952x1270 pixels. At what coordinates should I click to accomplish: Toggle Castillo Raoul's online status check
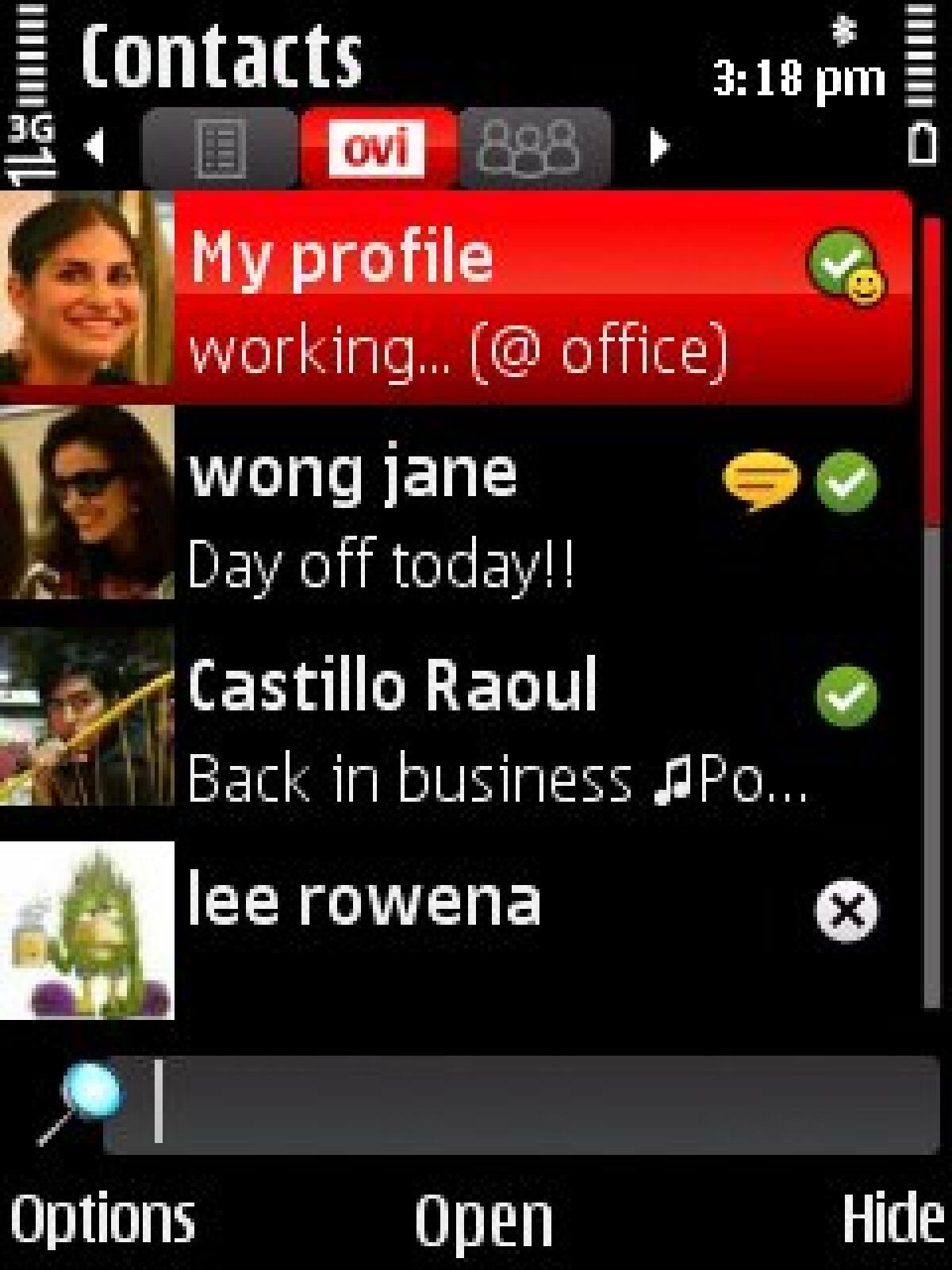[x=849, y=695]
